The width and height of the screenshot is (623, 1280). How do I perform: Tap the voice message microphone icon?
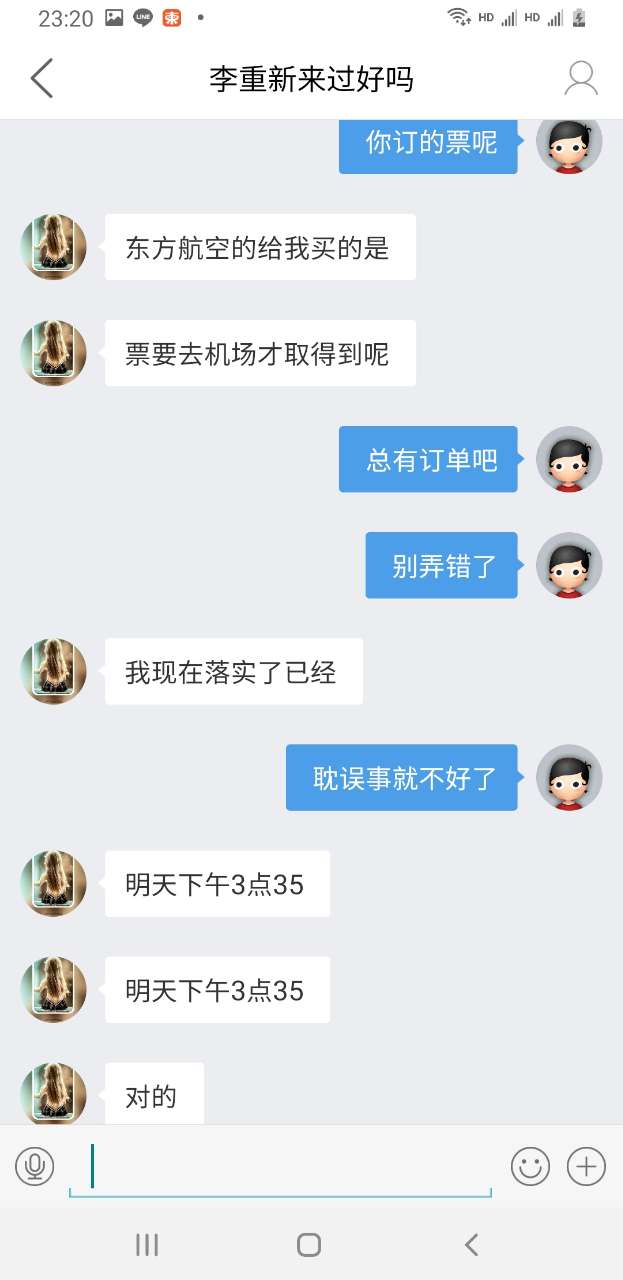tap(35, 1165)
